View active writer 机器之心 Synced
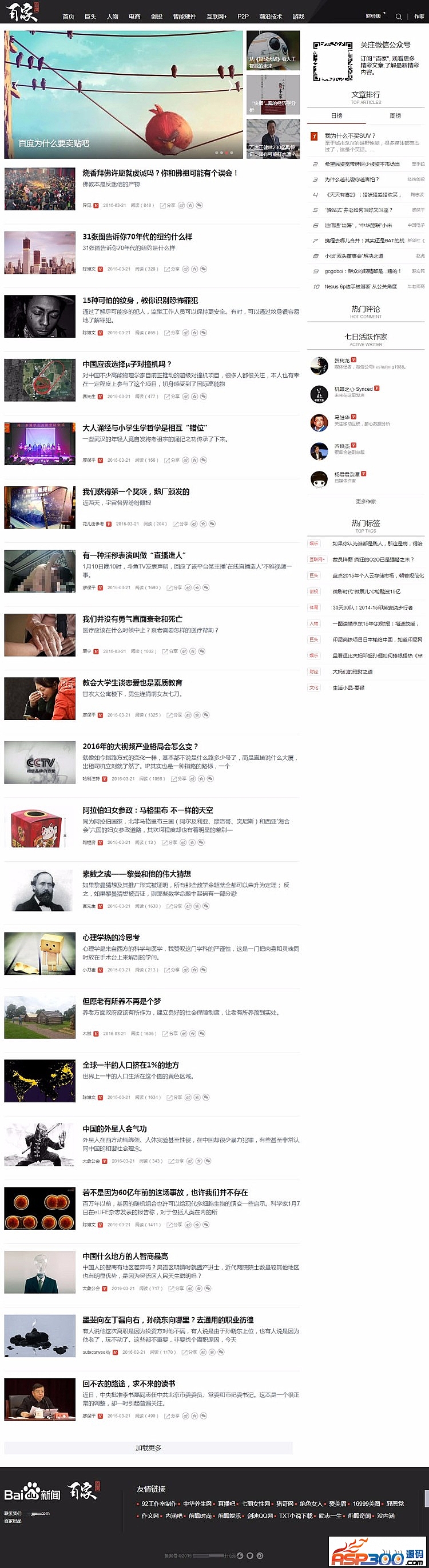429x1568 pixels. tap(353, 389)
